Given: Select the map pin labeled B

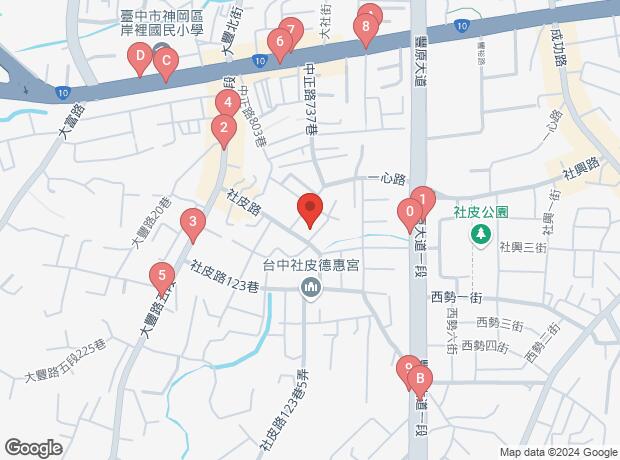Looking at the screenshot, I should (x=422, y=380).
